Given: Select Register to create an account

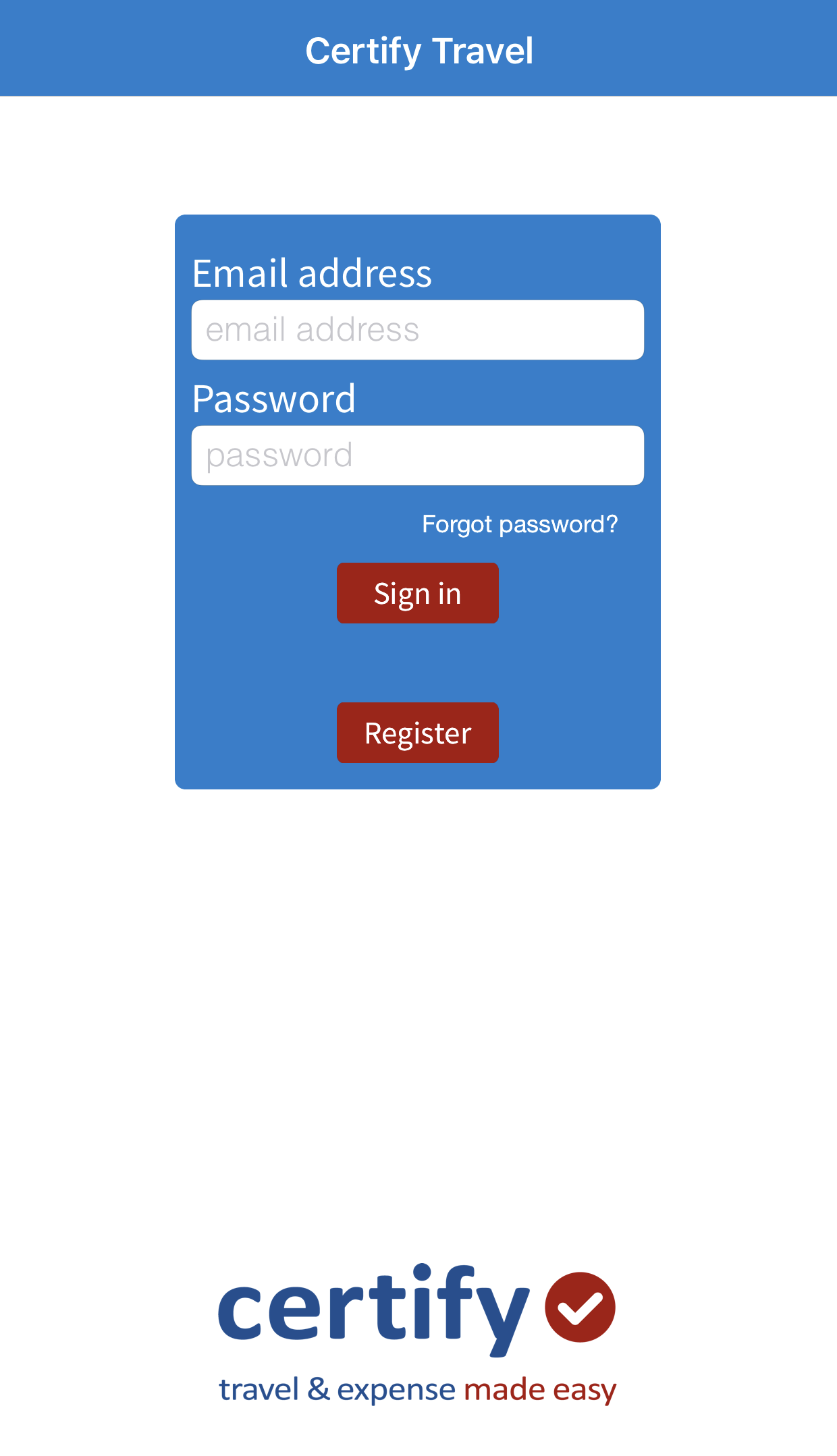Looking at the screenshot, I should click(x=418, y=733).
